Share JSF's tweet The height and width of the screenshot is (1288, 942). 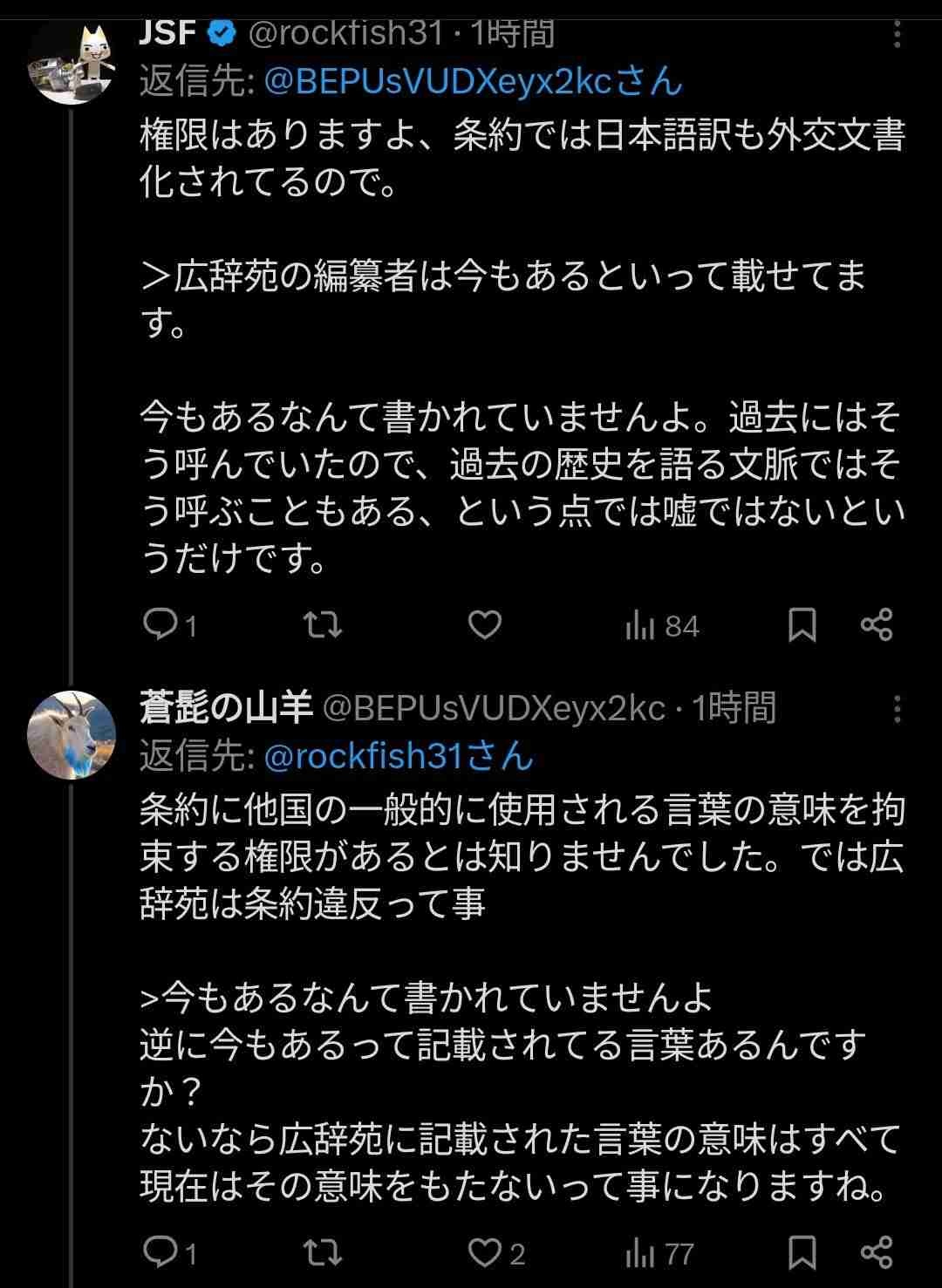[876, 624]
